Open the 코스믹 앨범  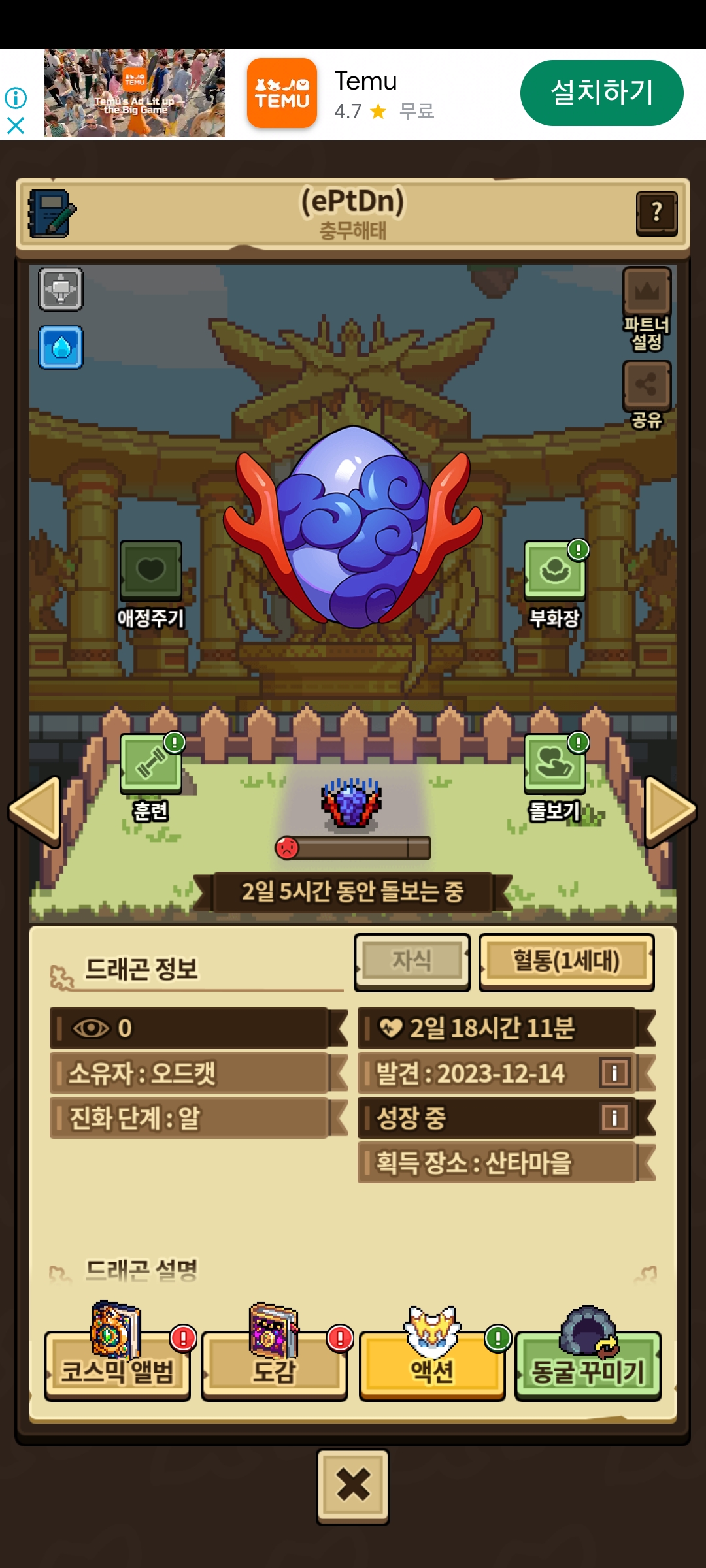tap(118, 1367)
